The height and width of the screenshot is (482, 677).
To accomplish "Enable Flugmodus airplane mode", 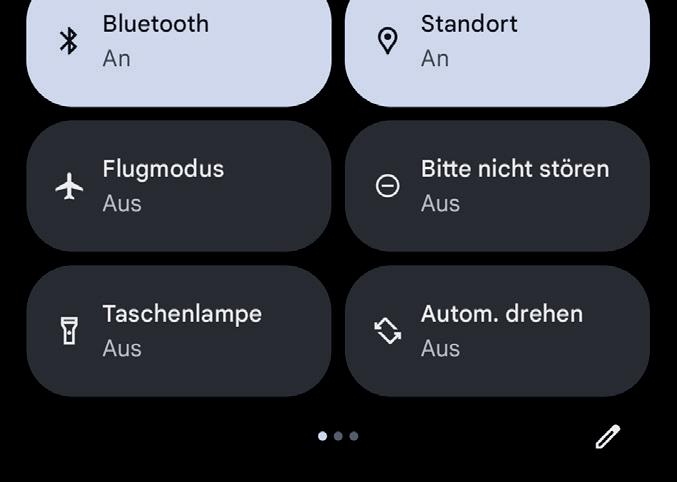I will 178,186.
